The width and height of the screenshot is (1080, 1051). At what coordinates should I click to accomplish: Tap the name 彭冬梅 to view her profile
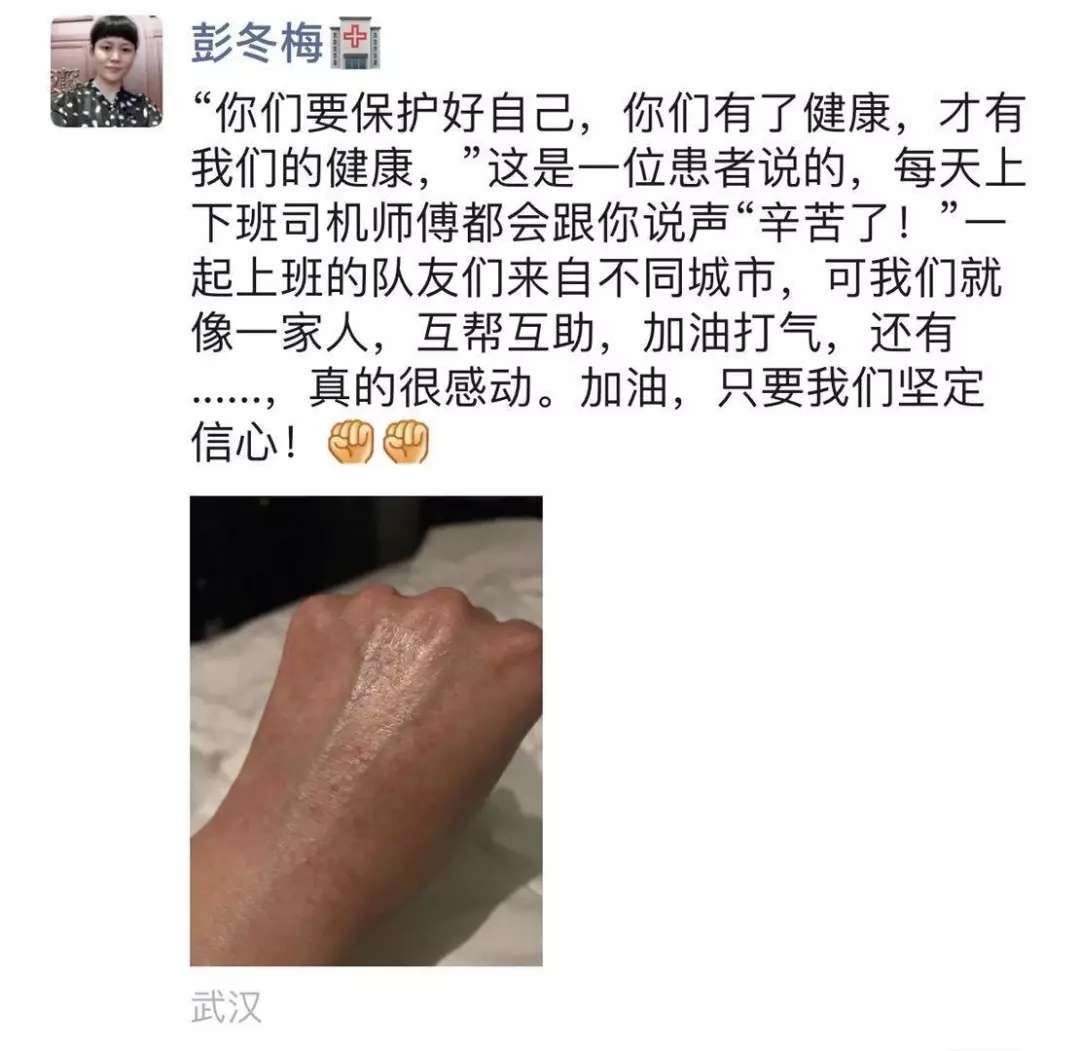[256, 44]
